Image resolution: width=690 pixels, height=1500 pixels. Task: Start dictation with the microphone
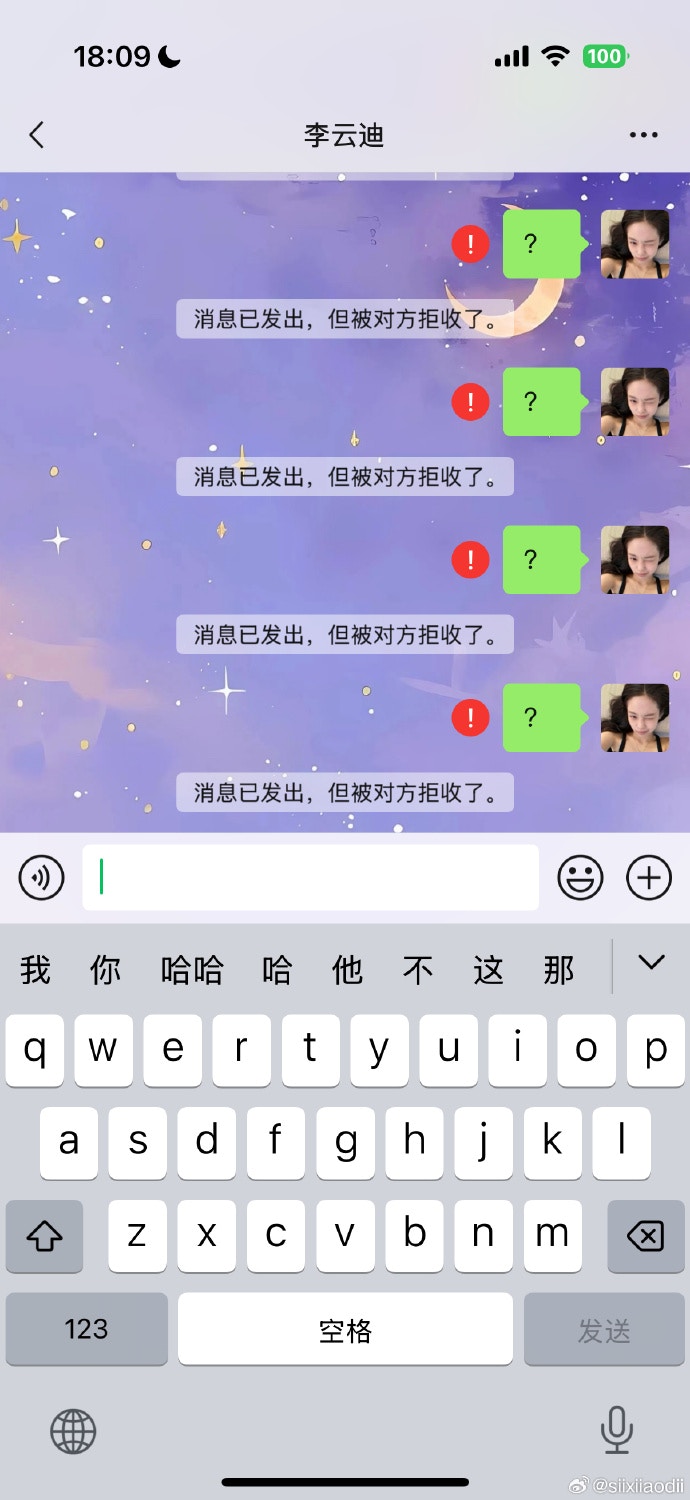click(616, 1429)
